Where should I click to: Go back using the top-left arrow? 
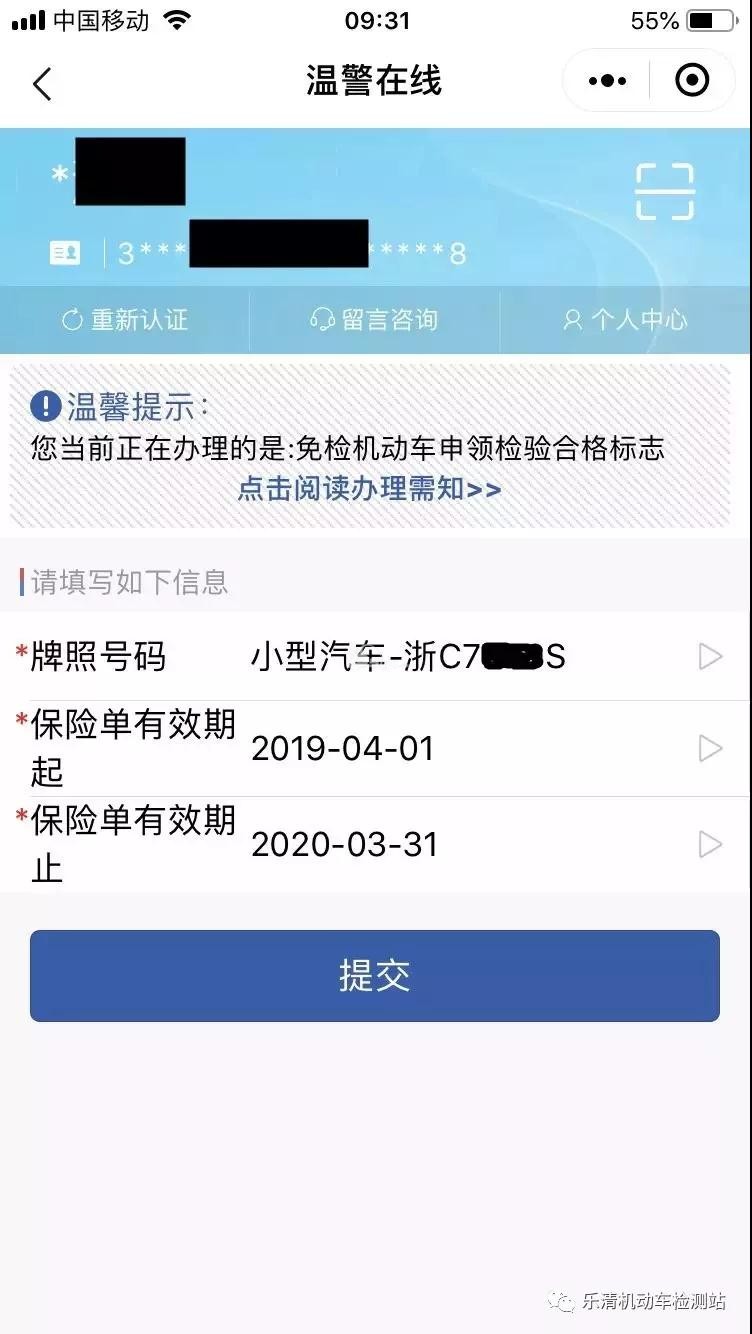tap(42, 84)
